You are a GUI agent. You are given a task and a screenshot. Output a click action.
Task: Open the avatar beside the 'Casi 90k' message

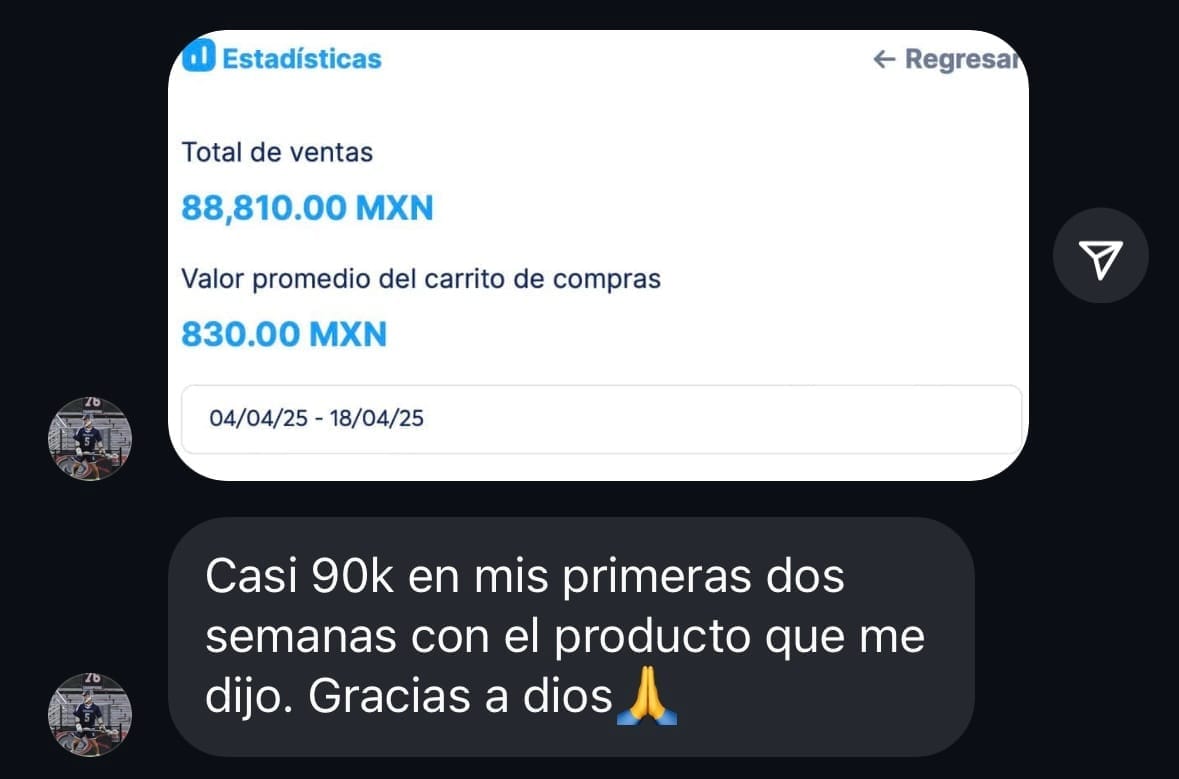pyautogui.click(x=90, y=714)
